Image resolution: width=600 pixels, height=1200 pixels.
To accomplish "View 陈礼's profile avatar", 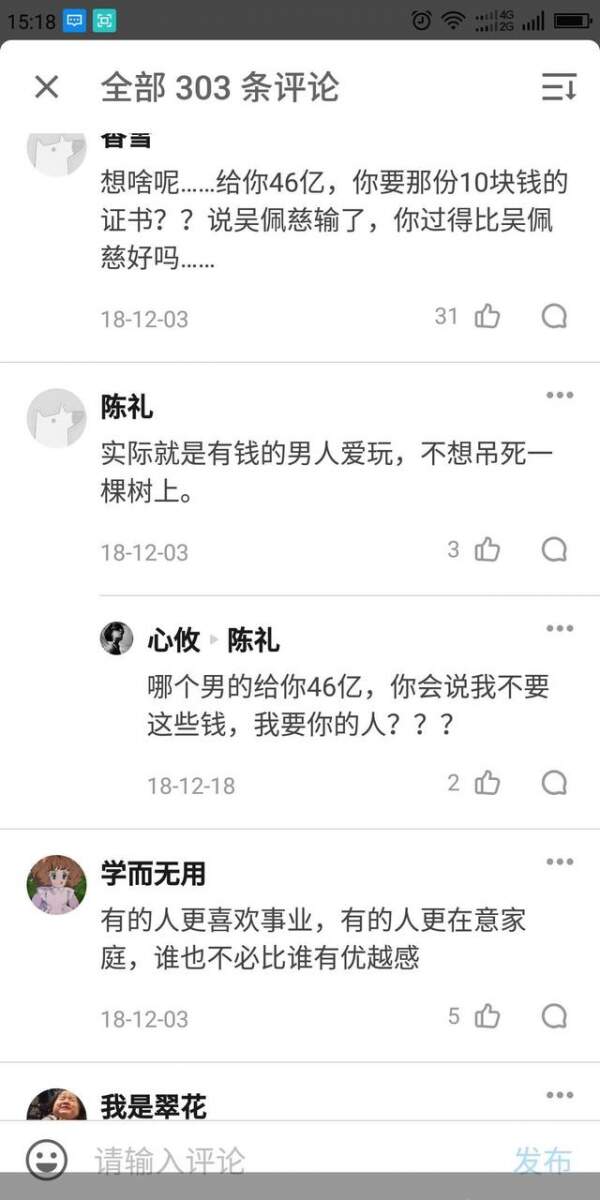I will [x=56, y=418].
